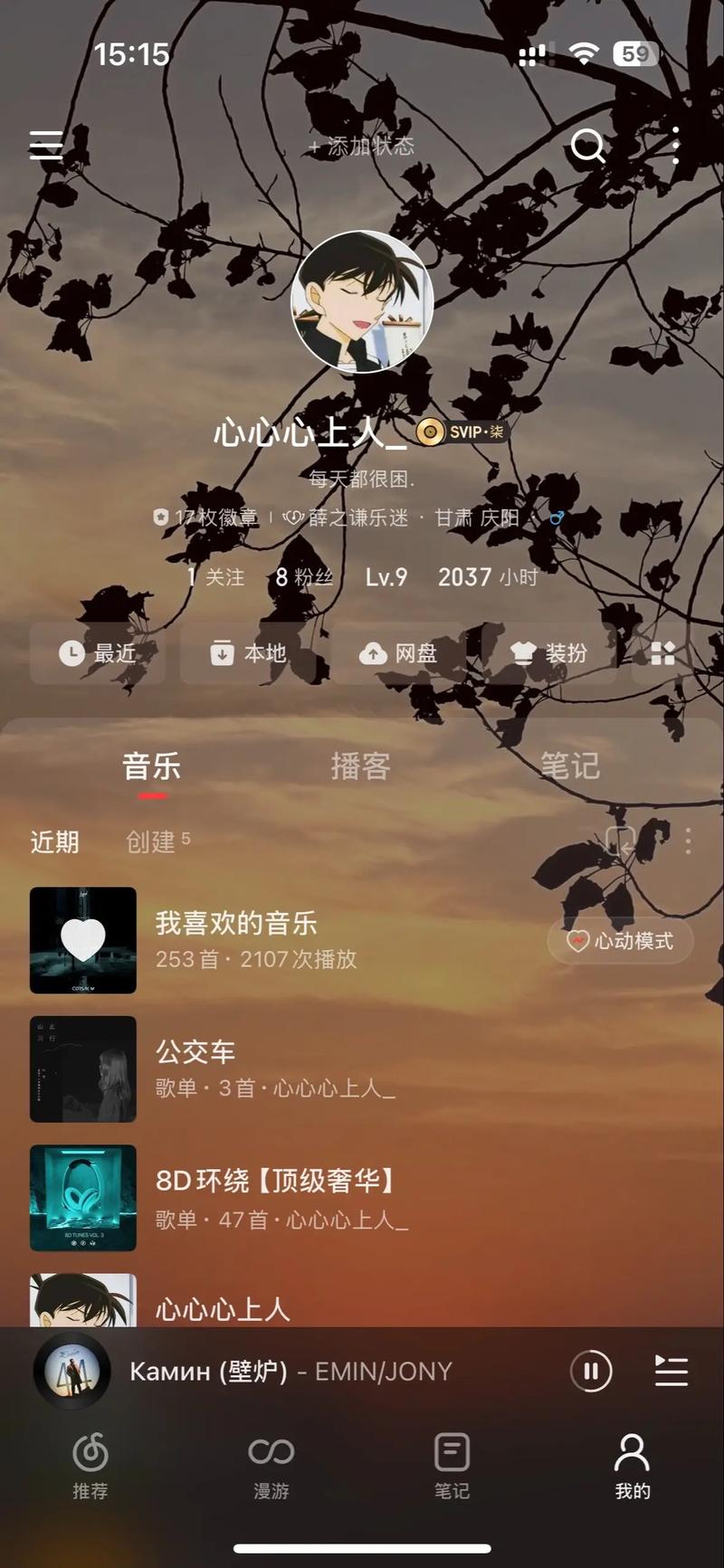
Task: Enable 心动模式 (Heartbeat mode)
Action: (619, 941)
